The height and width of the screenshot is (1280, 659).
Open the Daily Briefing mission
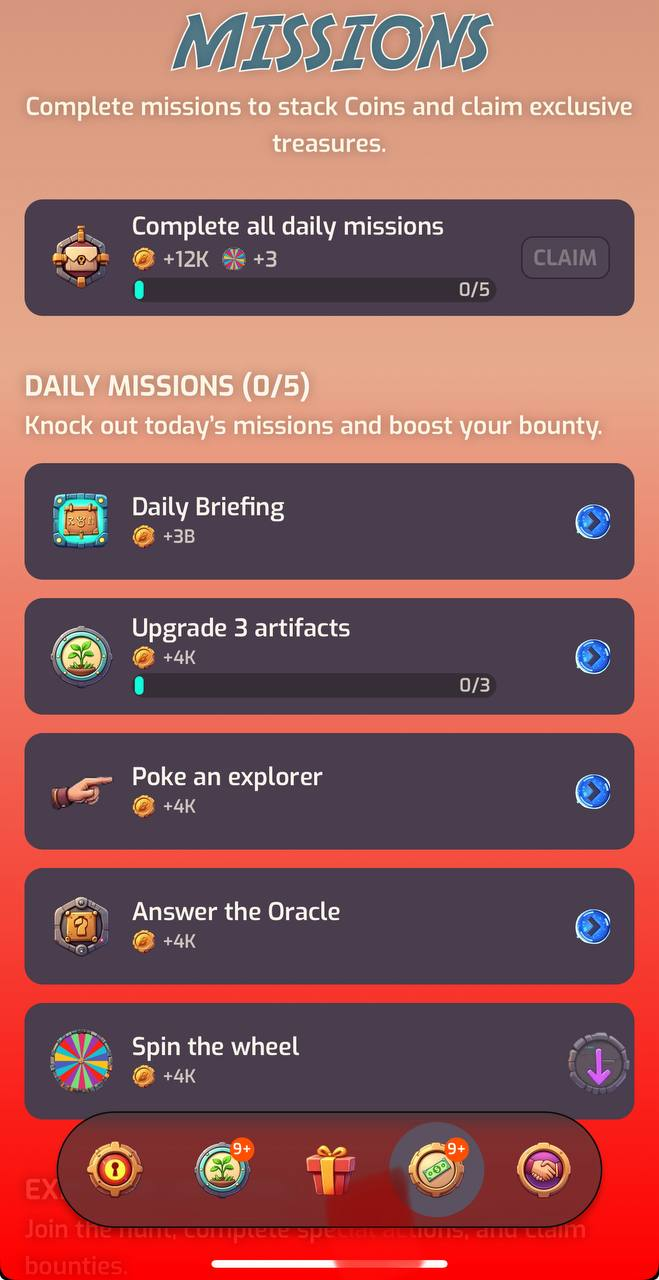coord(593,521)
